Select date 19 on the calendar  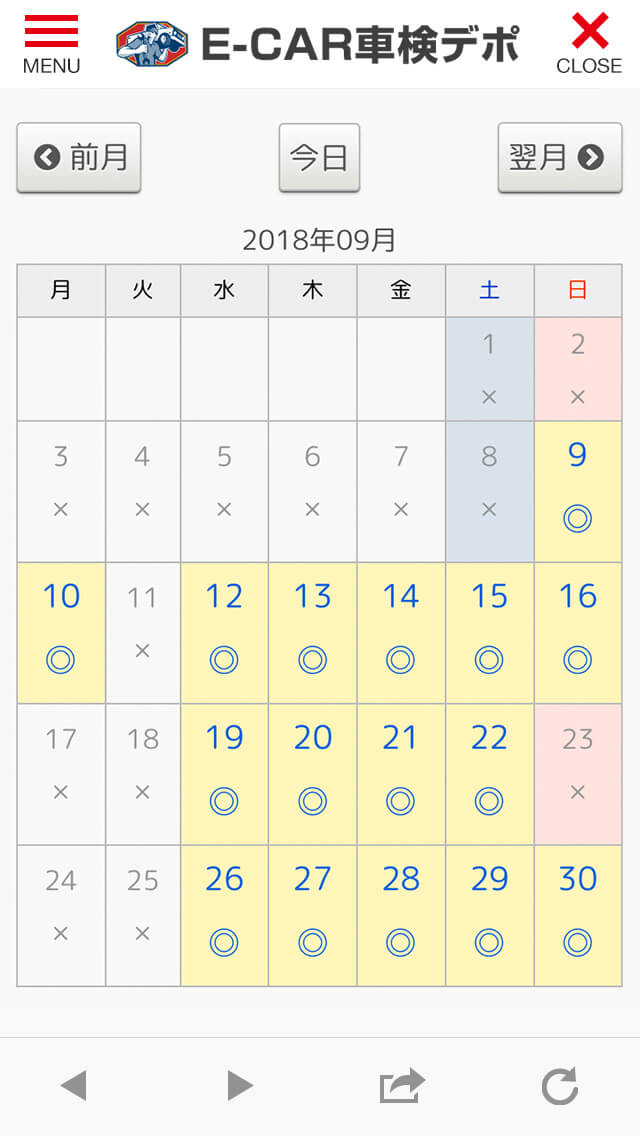tap(224, 774)
